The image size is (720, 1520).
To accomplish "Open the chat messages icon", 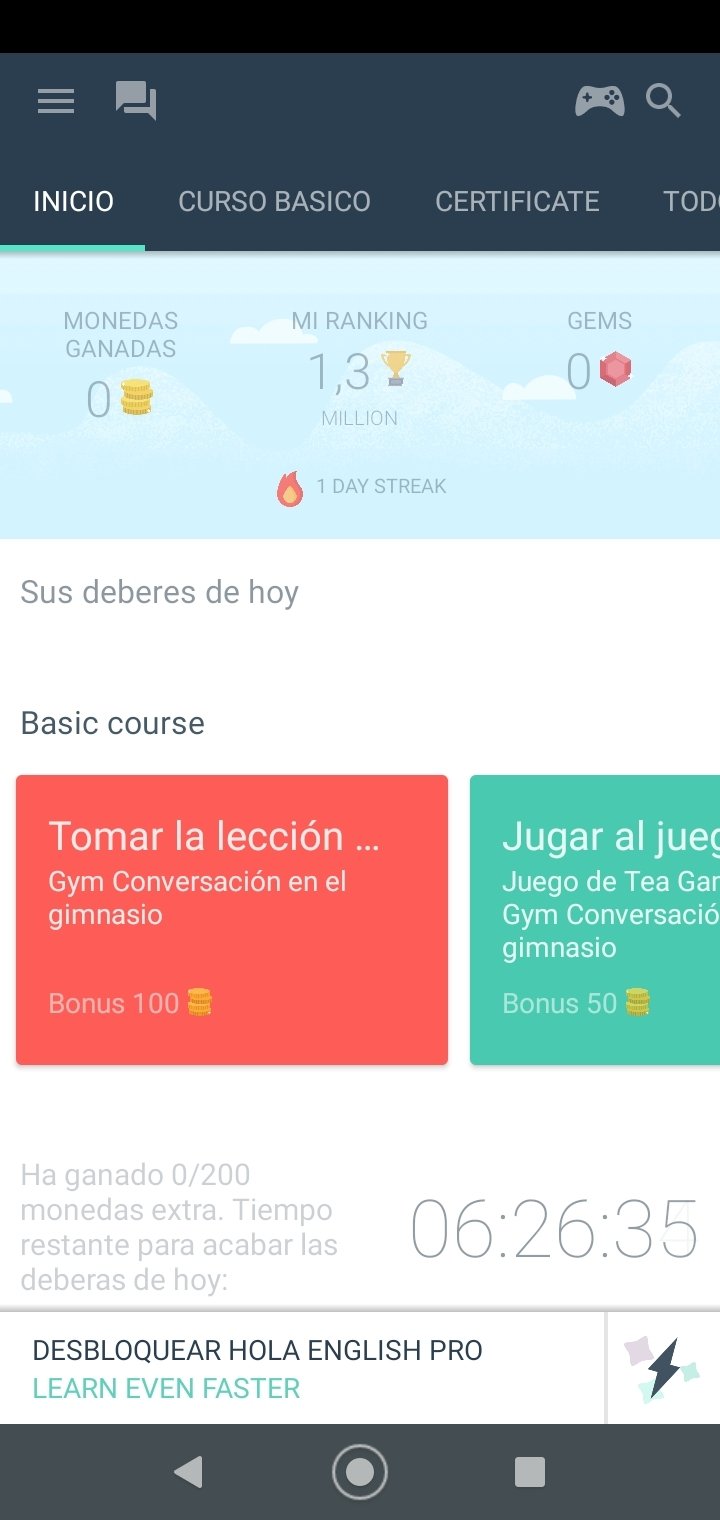I will pos(136,101).
